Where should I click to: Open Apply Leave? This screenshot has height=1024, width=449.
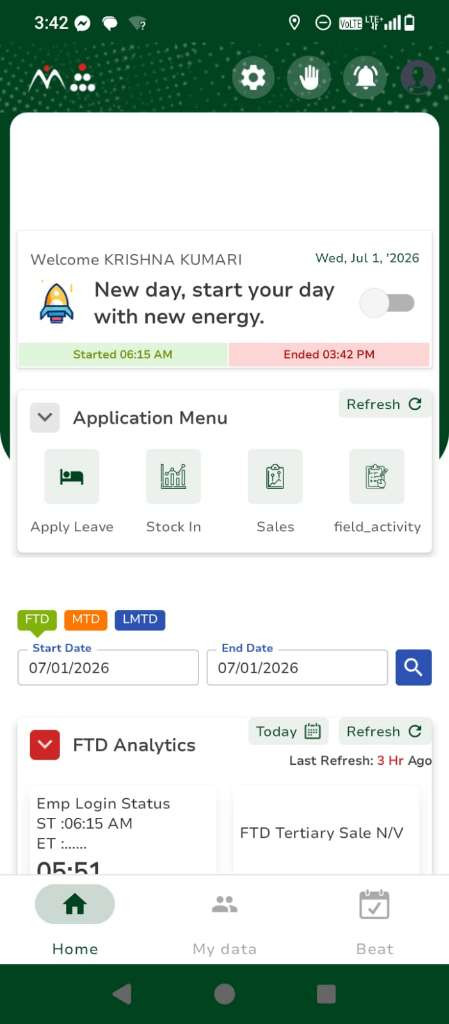click(72, 491)
